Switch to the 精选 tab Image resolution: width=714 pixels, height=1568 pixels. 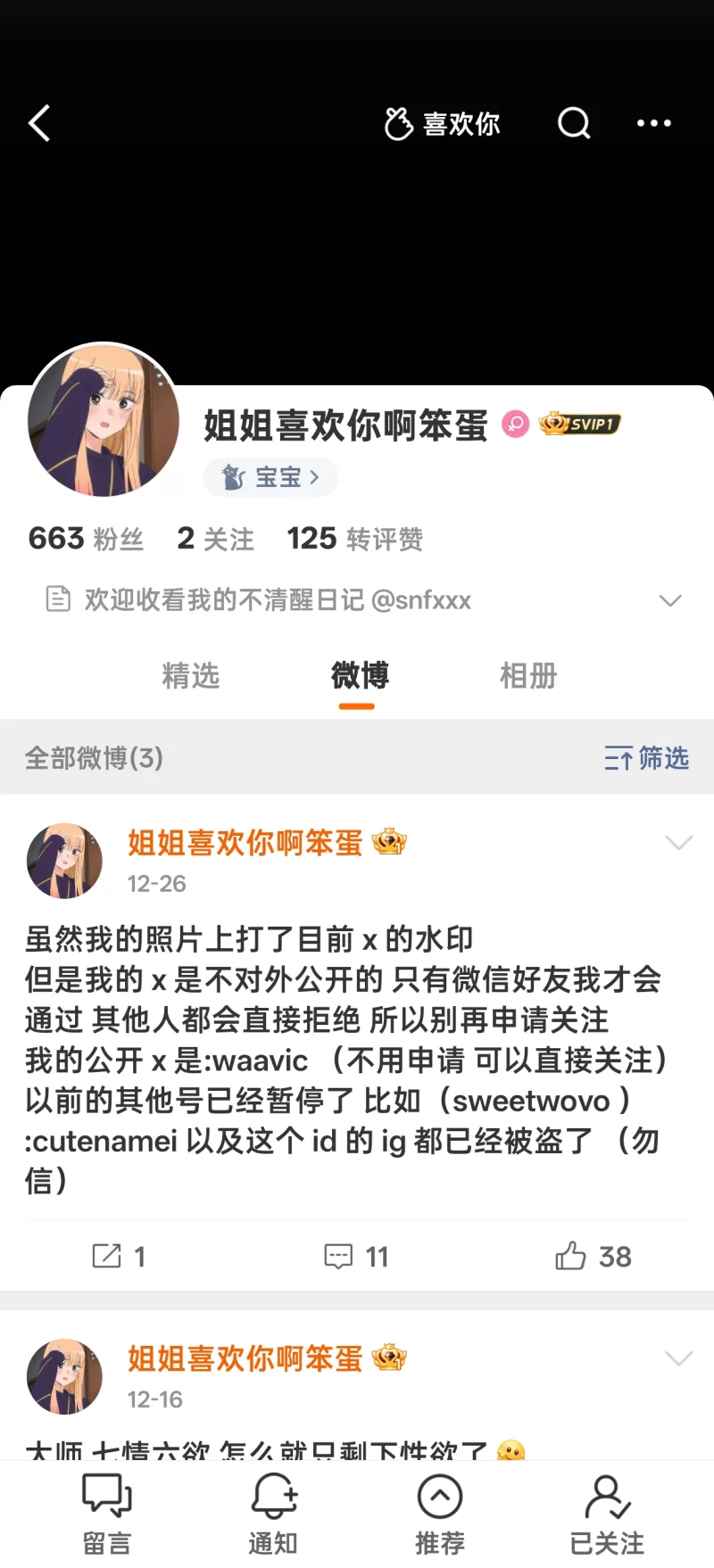(190, 675)
